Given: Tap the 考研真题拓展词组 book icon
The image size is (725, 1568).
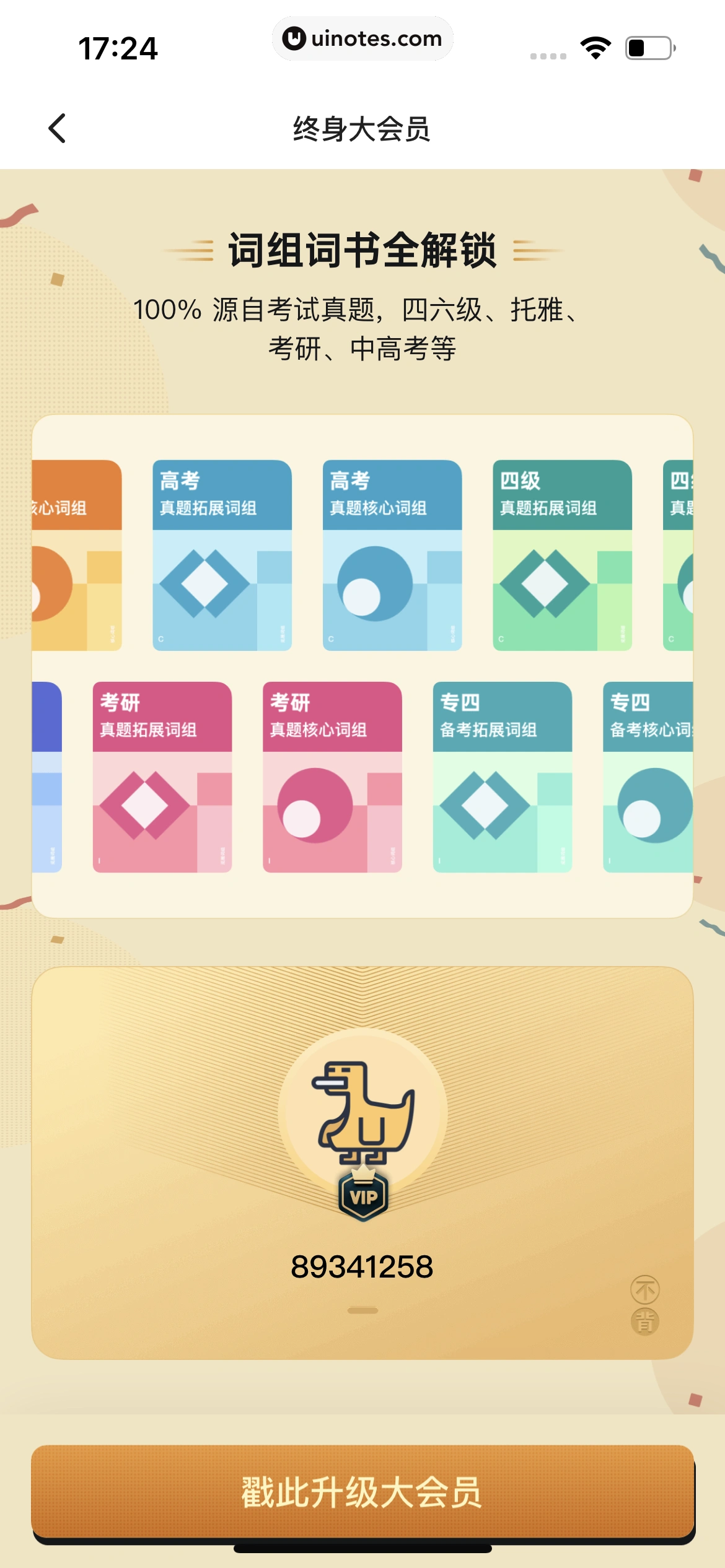Looking at the screenshot, I should pos(162,776).
